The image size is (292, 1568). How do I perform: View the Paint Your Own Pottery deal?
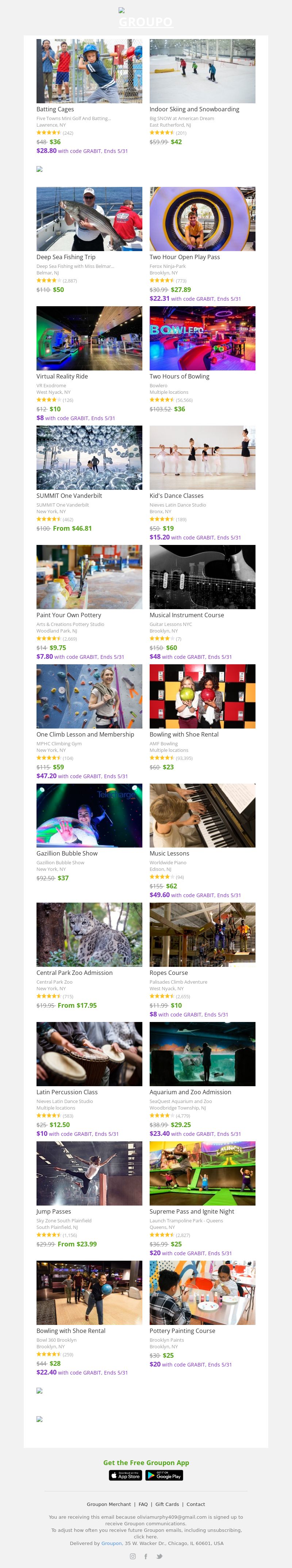89,577
